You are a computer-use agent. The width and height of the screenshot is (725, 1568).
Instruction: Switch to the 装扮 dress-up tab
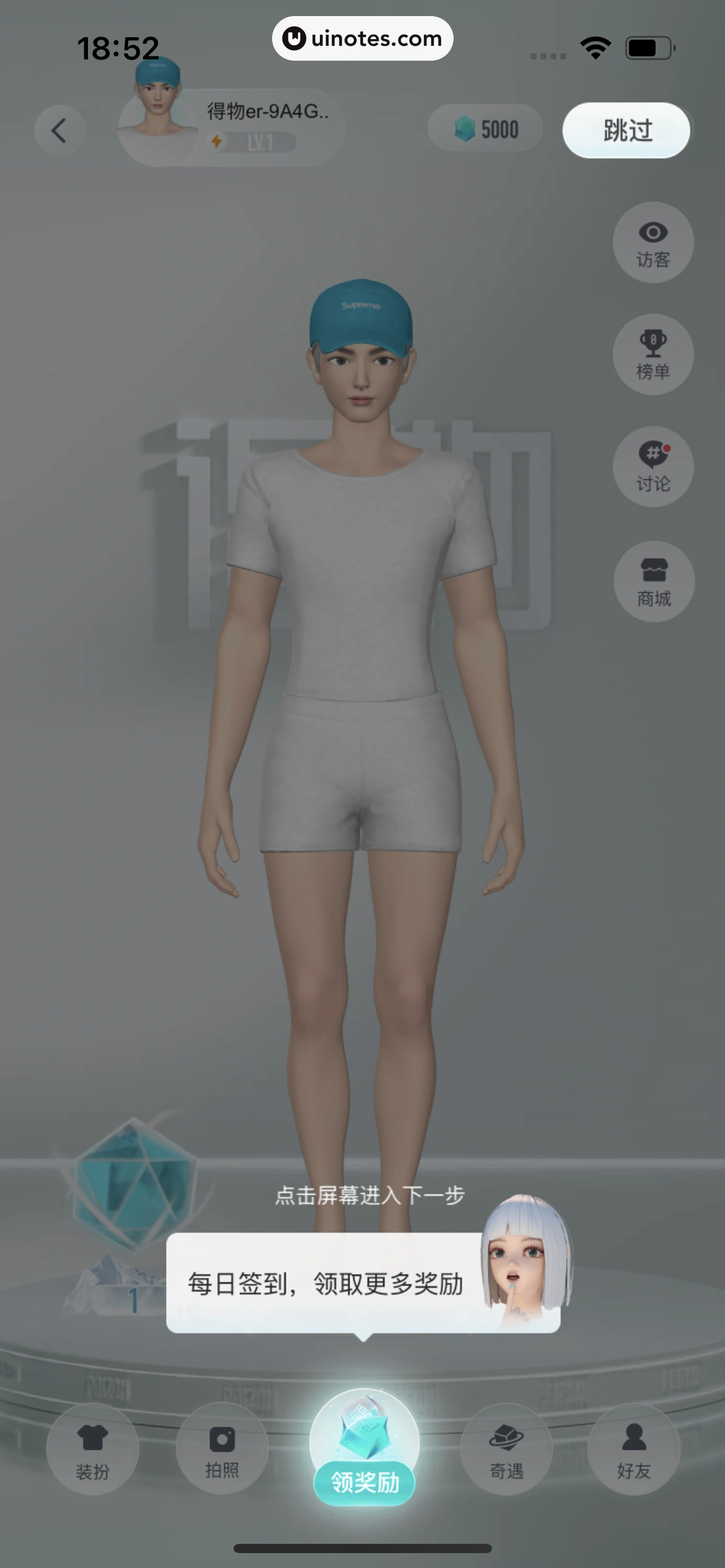coord(92,1449)
